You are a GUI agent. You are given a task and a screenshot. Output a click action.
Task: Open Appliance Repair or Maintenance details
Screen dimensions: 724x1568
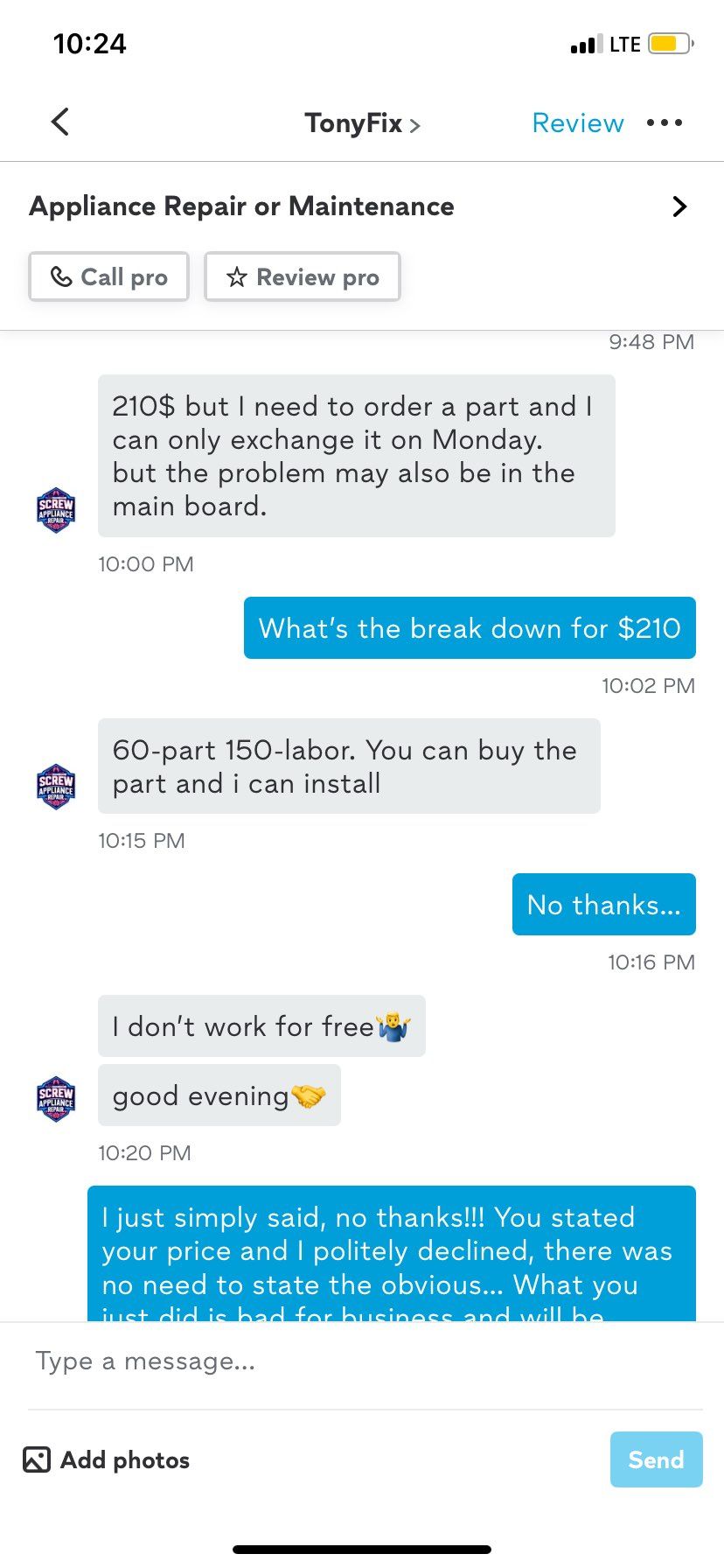(360, 206)
